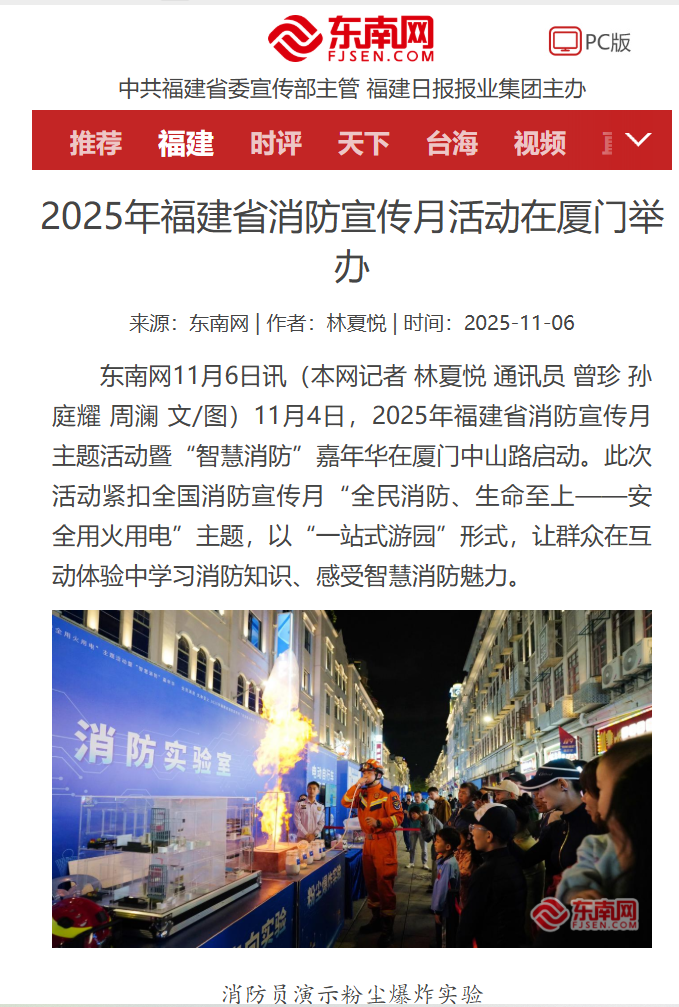Image resolution: width=679 pixels, height=1007 pixels.
Task: Switch to the 视频 tab
Action: (x=540, y=143)
